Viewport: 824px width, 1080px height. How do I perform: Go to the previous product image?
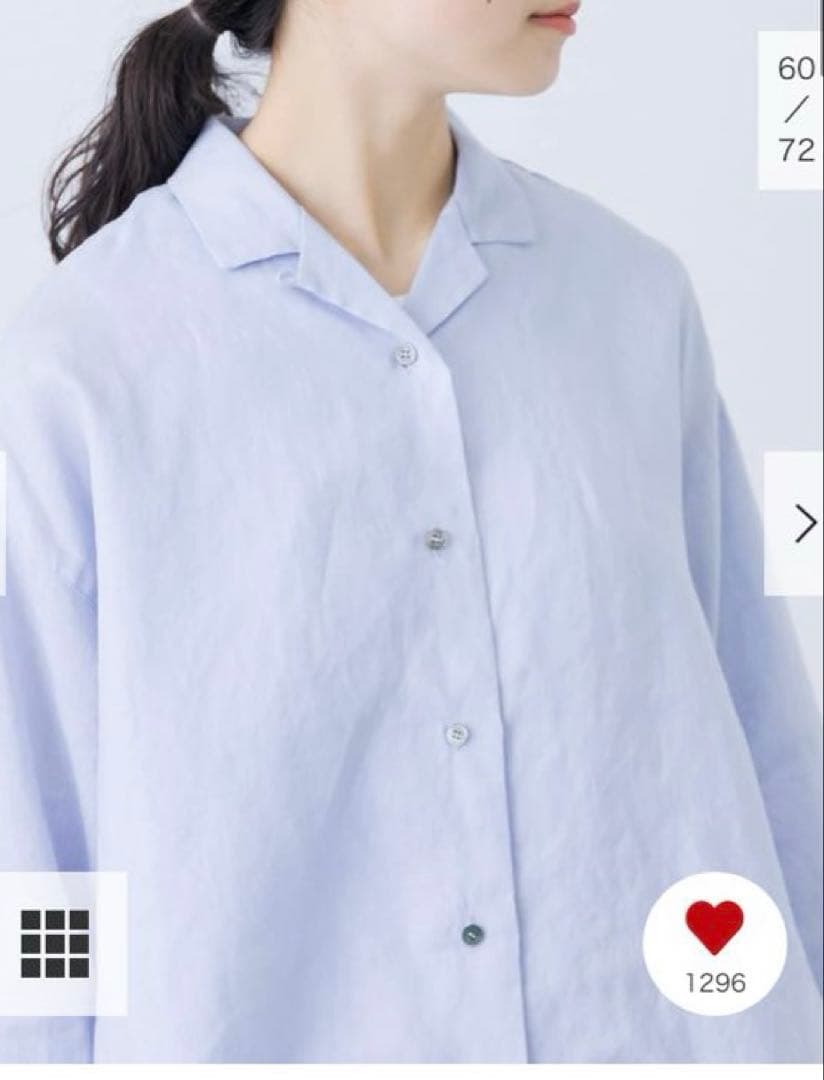click(x=3, y=523)
